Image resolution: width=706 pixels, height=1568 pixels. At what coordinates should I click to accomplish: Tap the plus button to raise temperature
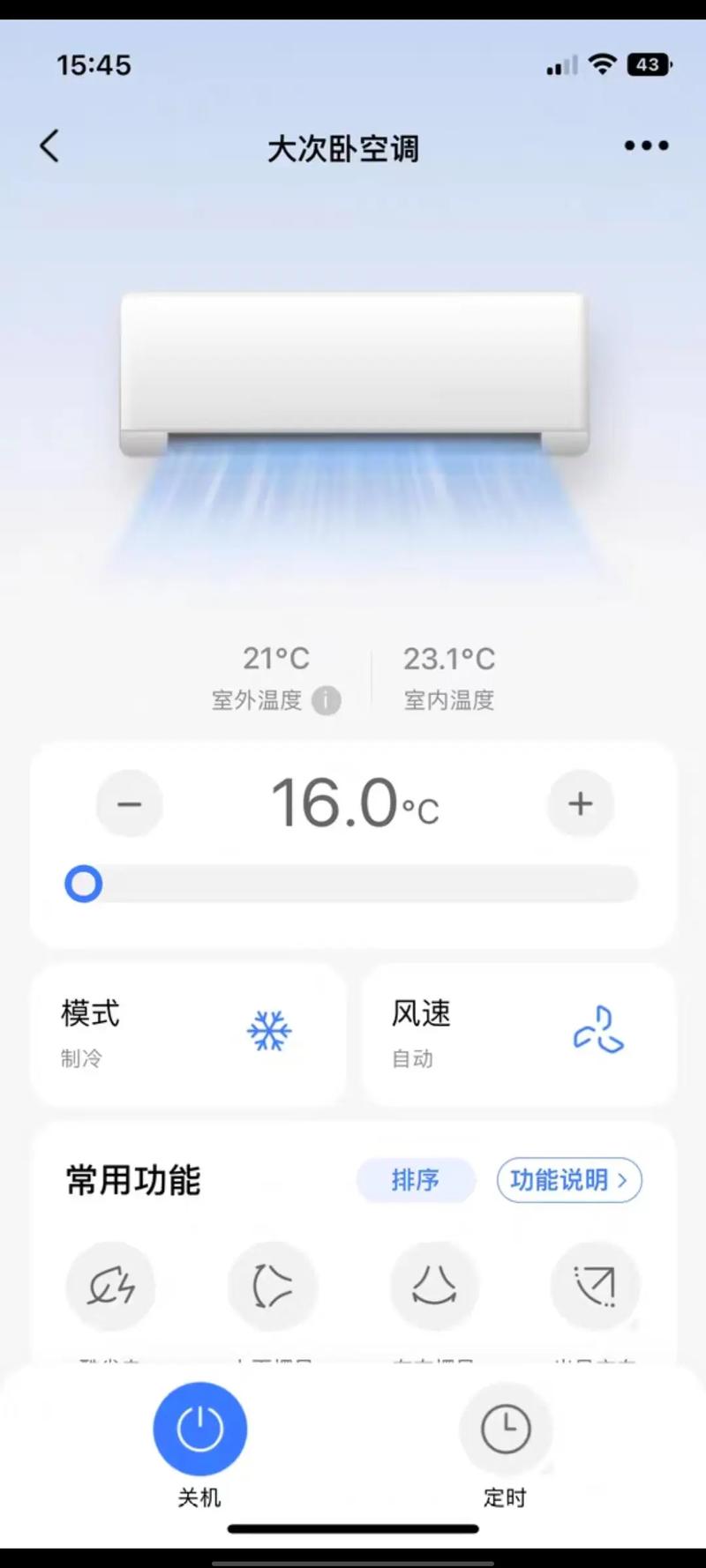point(580,803)
